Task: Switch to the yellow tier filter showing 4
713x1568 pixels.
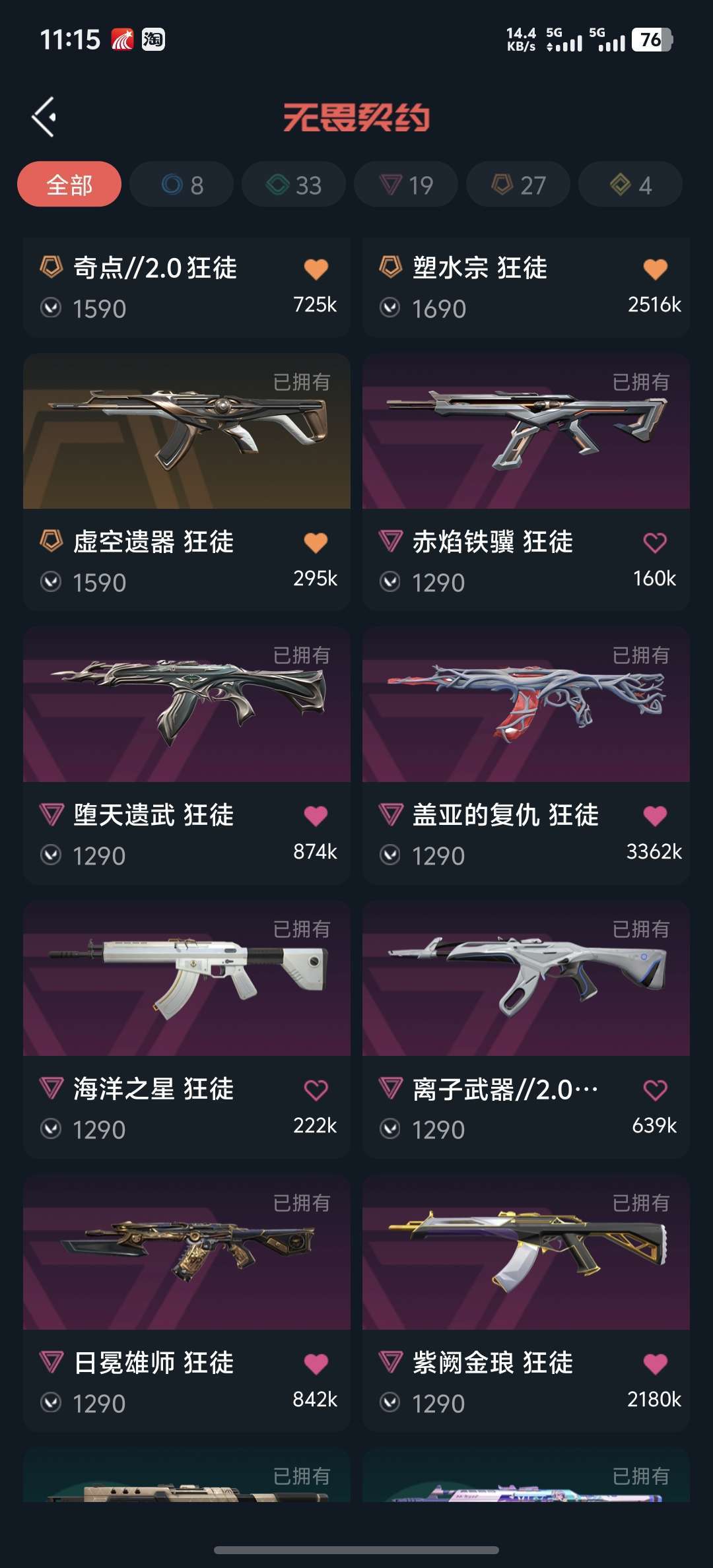Action: click(630, 184)
